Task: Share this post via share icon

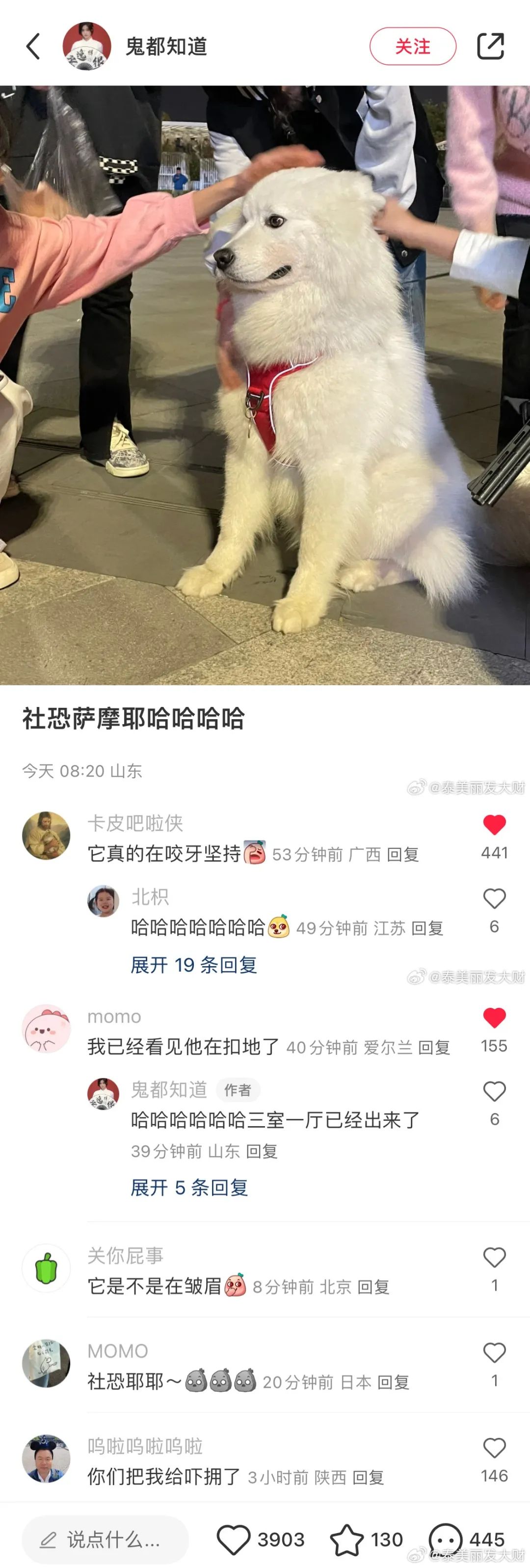Action: 490,46
